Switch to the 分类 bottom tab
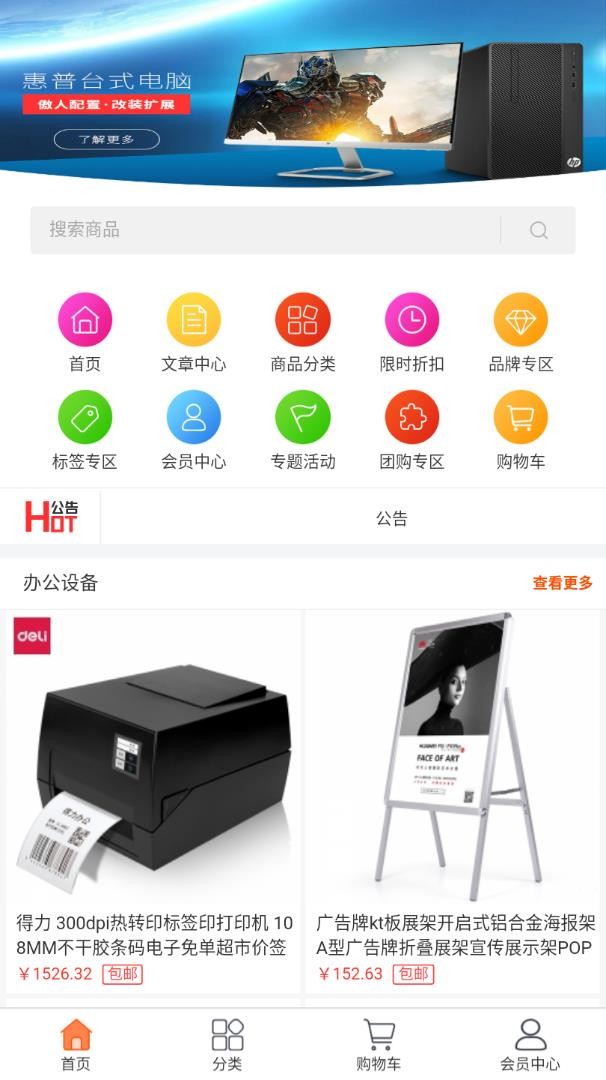The image size is (606, 1080). pos(227,1044)
